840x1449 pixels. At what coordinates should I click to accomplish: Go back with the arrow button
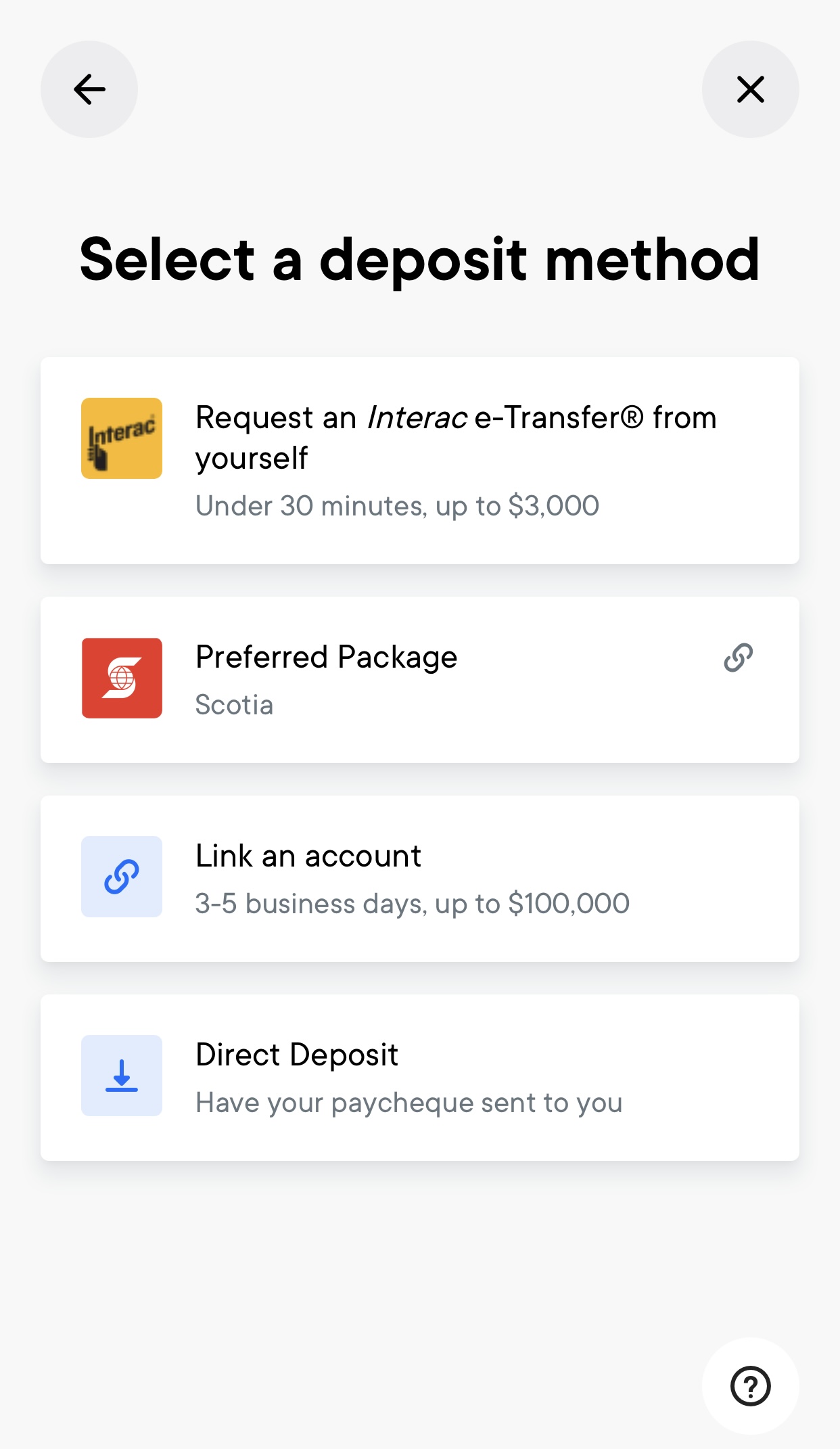coord(89,89)
